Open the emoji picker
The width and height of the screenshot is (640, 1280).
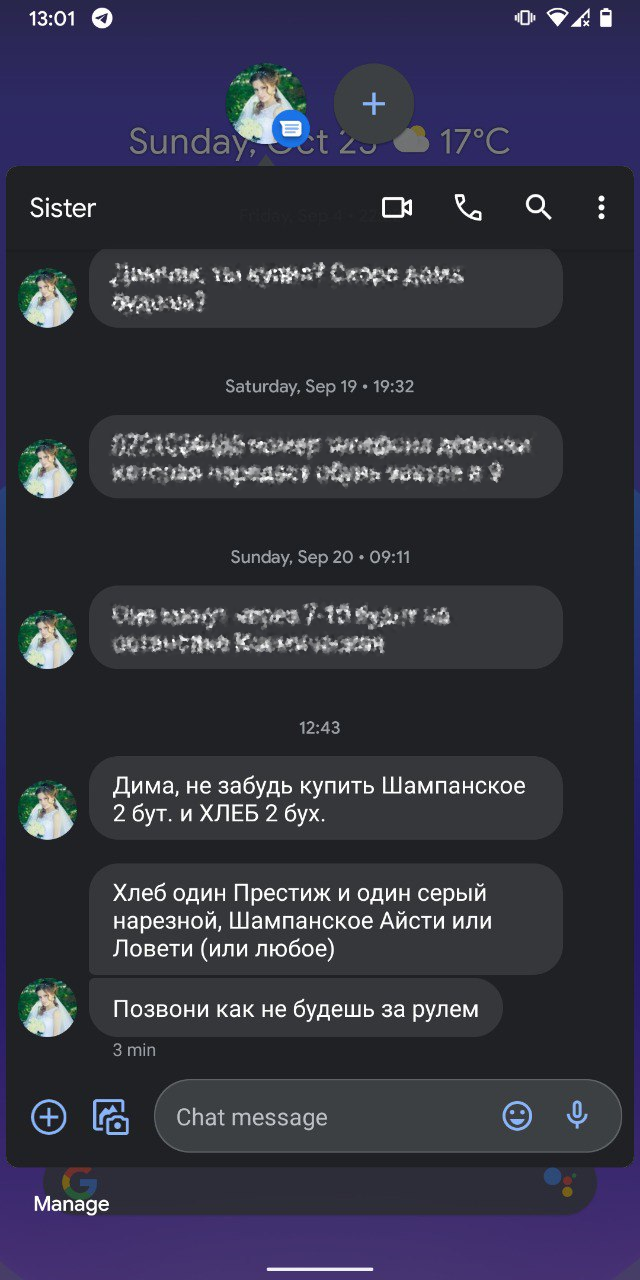[517, 1116]
